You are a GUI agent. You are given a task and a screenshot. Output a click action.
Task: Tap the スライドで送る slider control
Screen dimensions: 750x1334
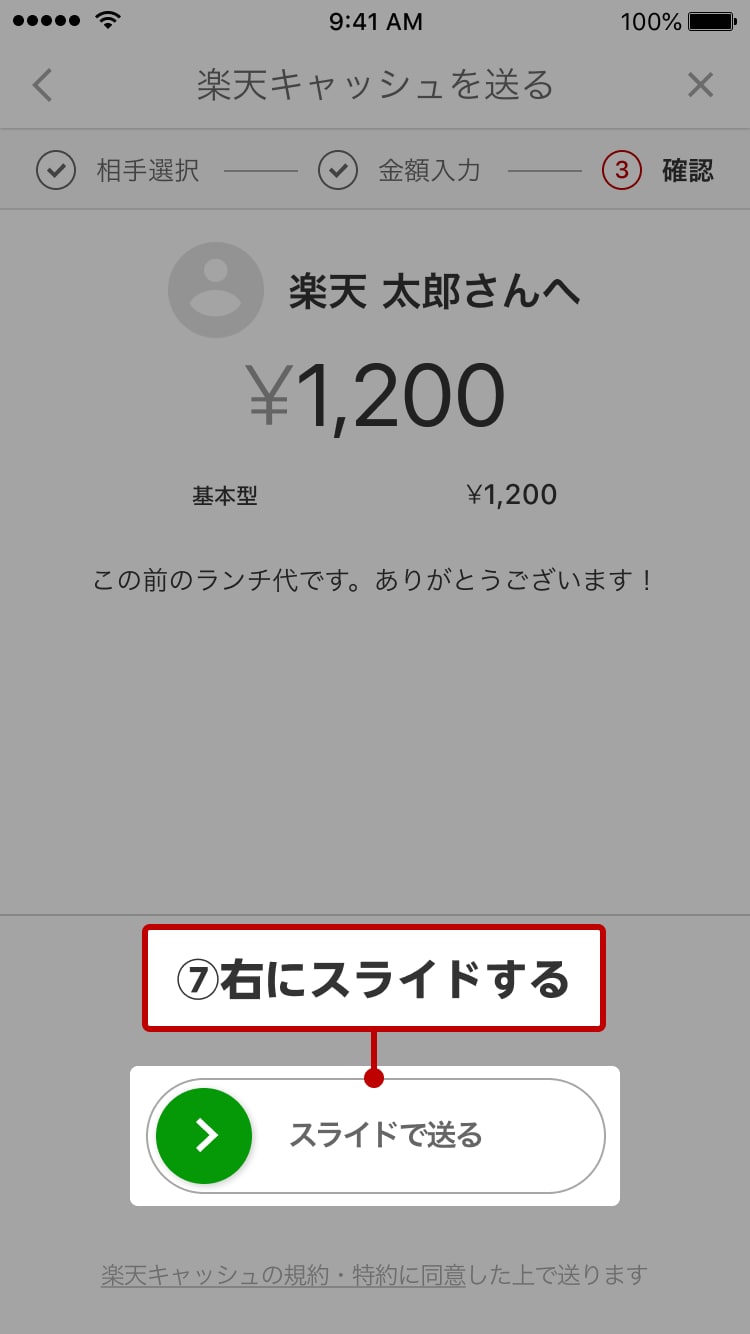375,1136
